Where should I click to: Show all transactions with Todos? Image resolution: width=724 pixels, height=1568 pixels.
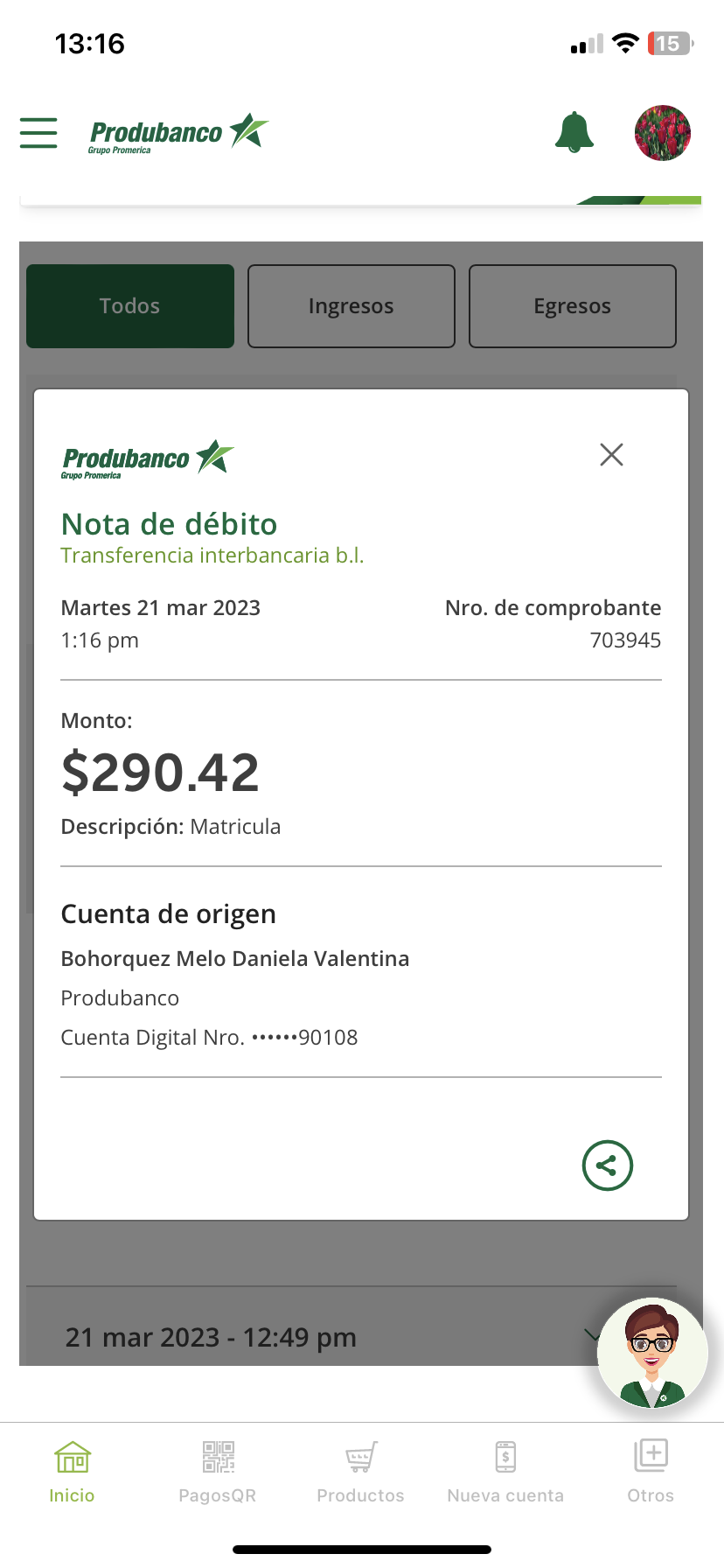point(130,306)
